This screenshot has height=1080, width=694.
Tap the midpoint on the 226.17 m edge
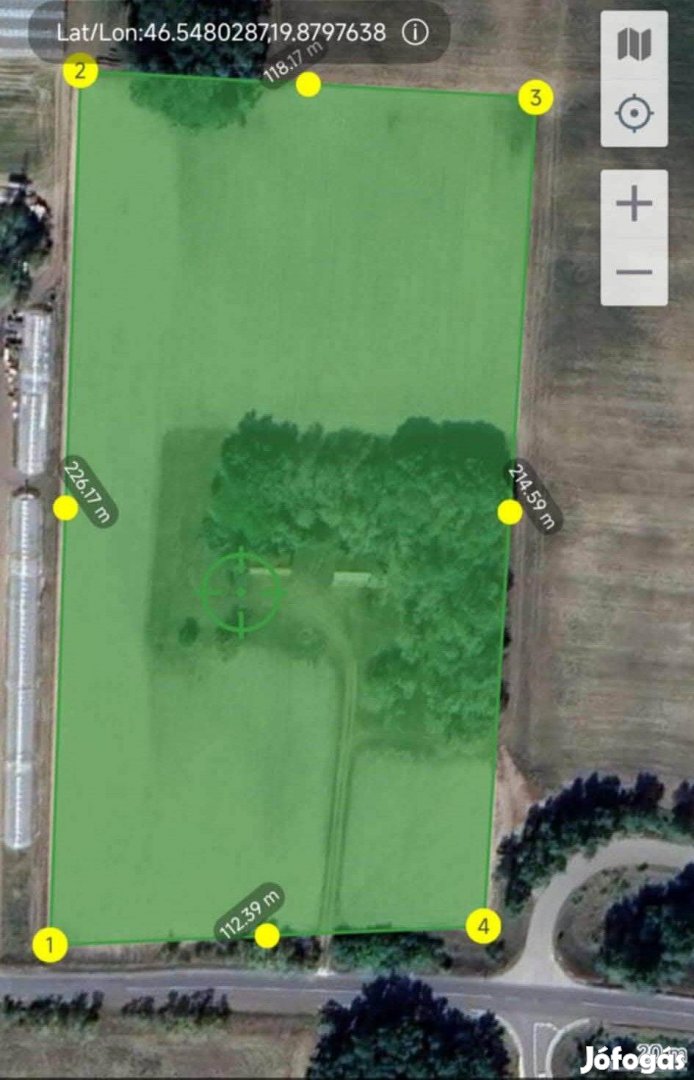[66, 508]
